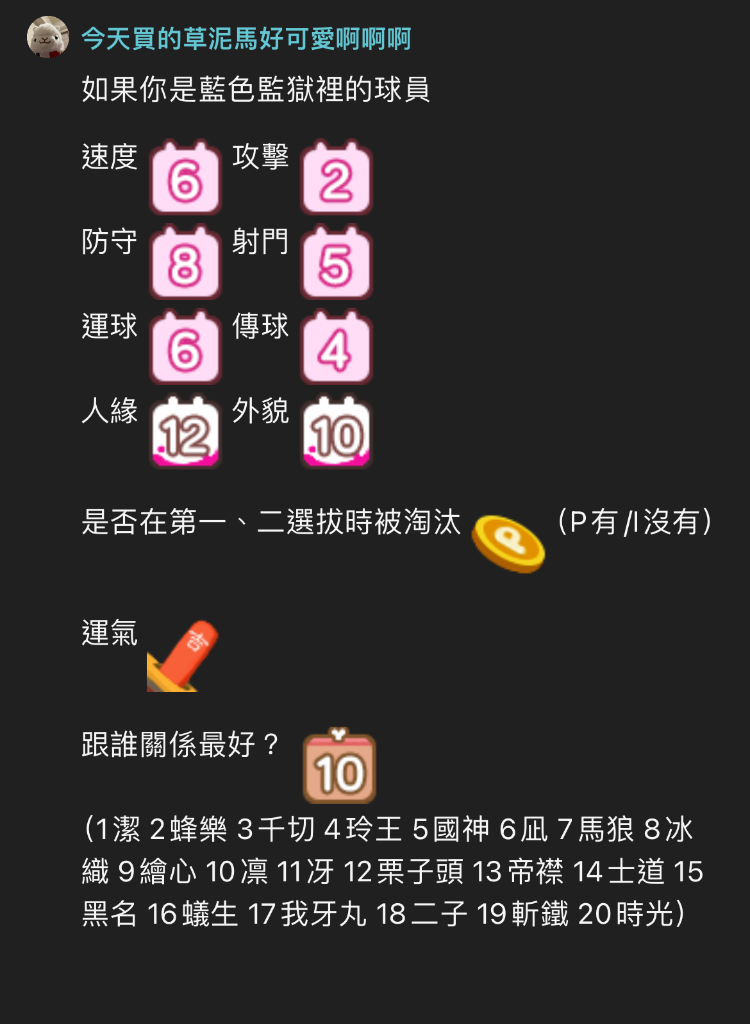The width and height of the screenshot is (750, 1024).
Task: Tap the username 今天買的草泥馬好可愛啊啊啊
Action: pyautogui.click(x=245, y=39)
